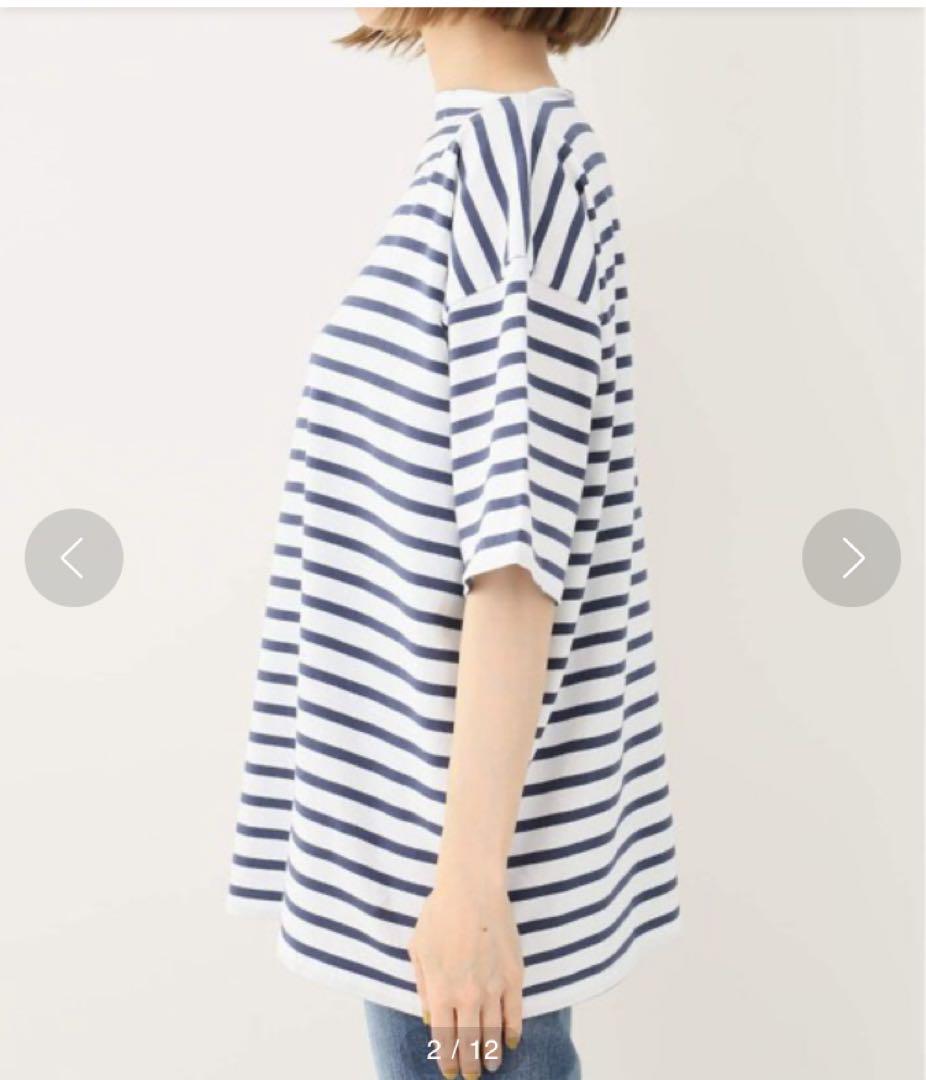The height and width of the screenshot is (1080, 926).
Task: Show the next product photo
Action: [851, 558]
